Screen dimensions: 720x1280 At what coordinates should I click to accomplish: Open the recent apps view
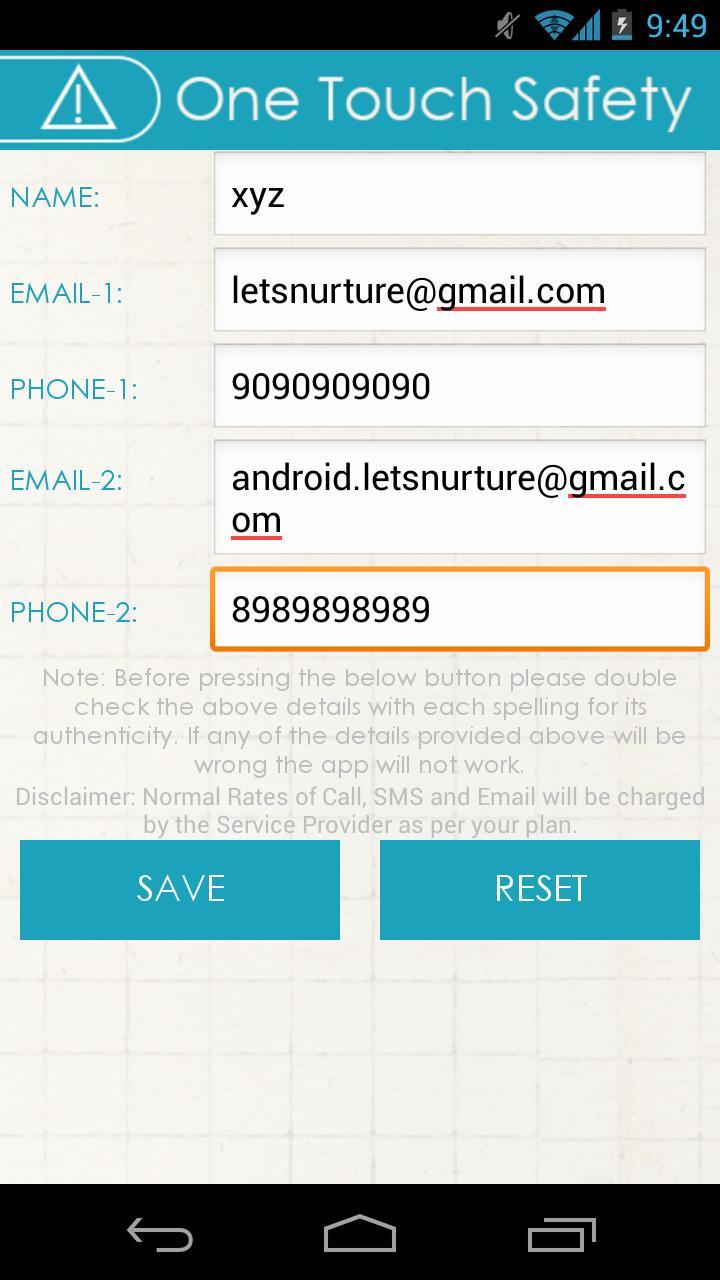pos(561,1234)
